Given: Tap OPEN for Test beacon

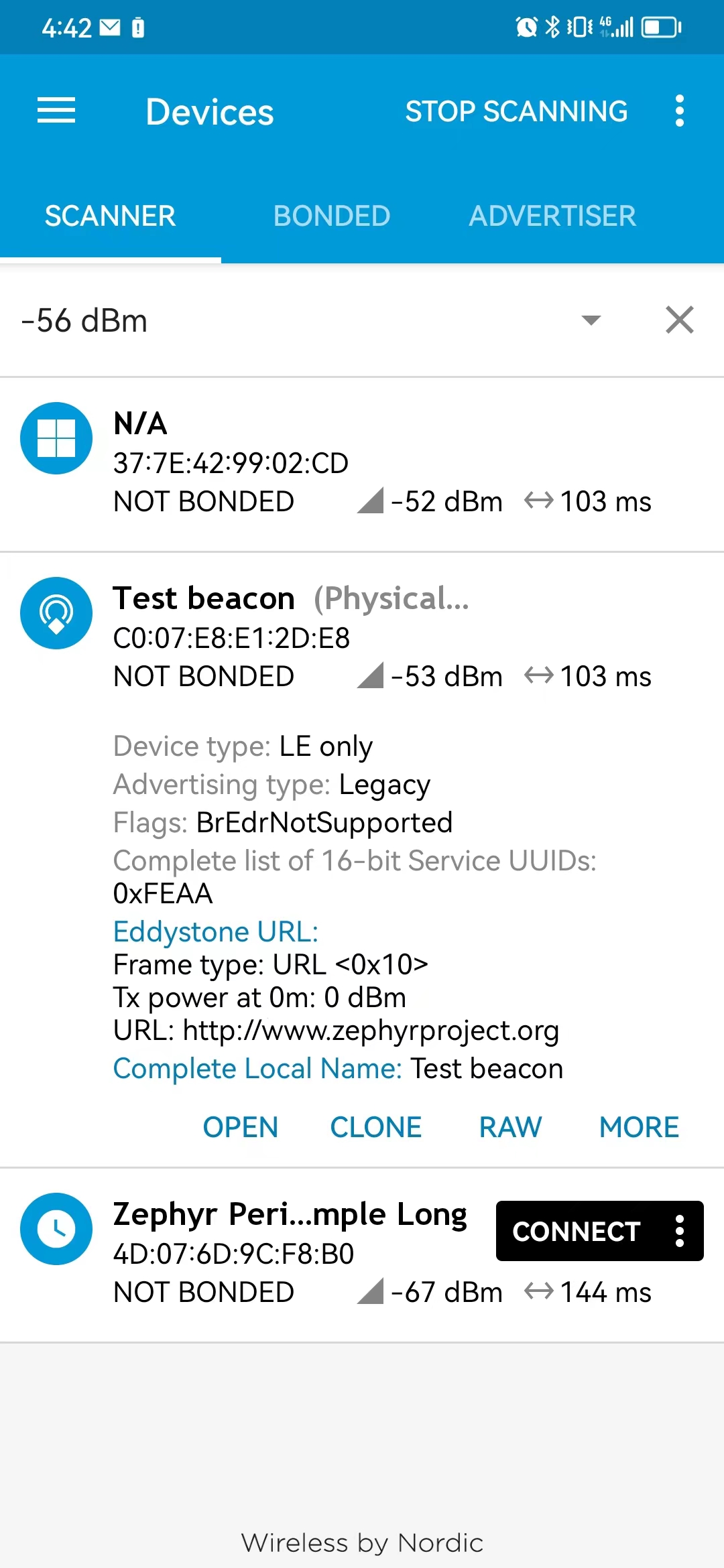Looking at the screenshot, I should click(241, 1127).
